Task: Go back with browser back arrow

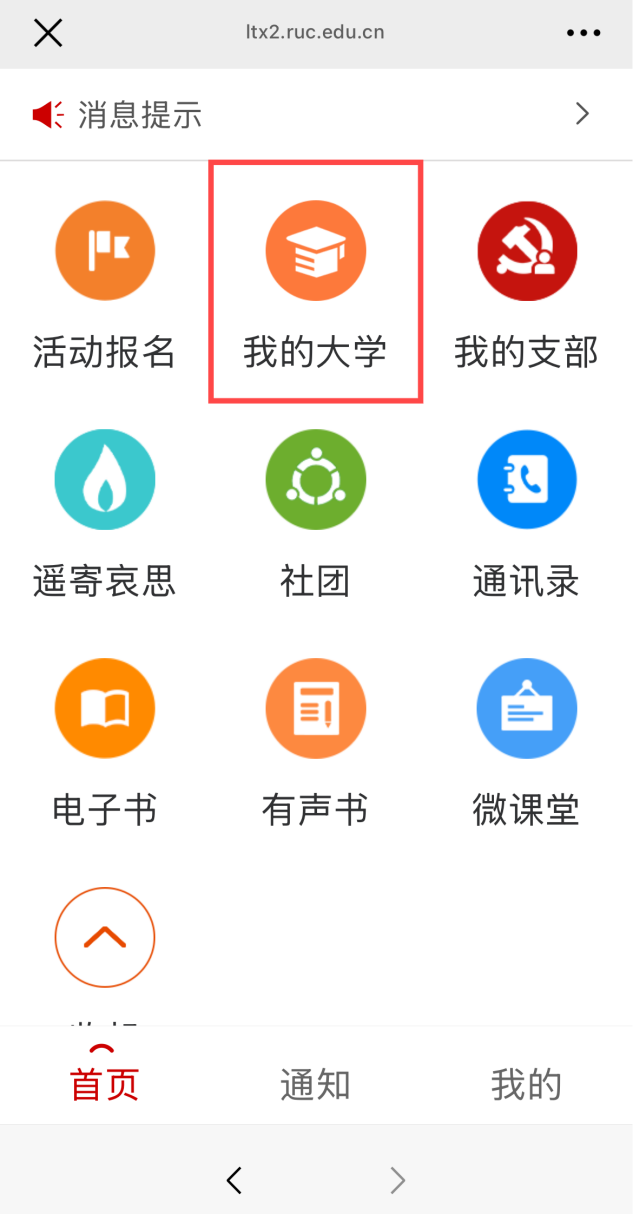Action: pos(234,1181)
